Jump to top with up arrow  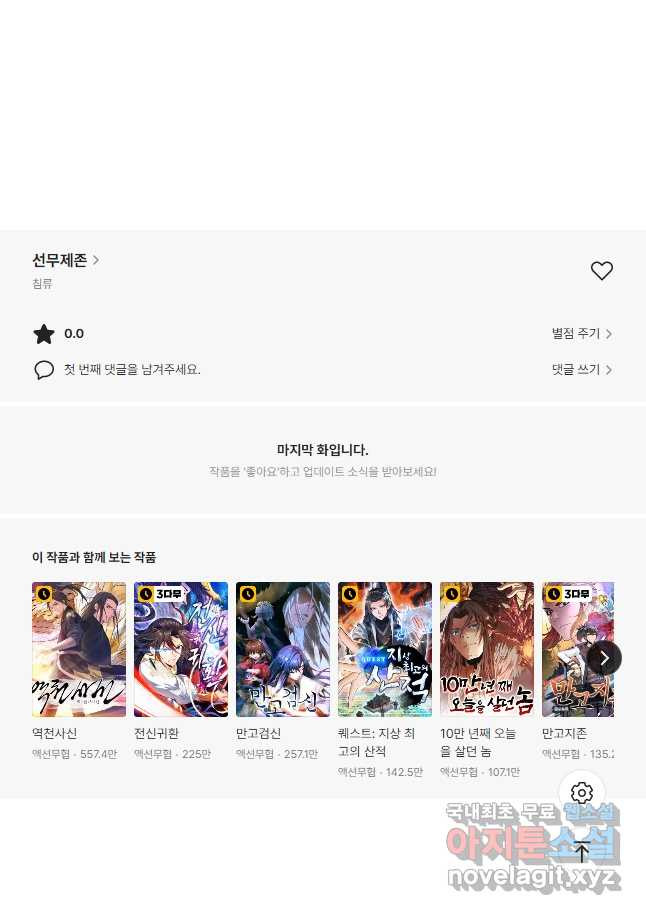[582, 853]
